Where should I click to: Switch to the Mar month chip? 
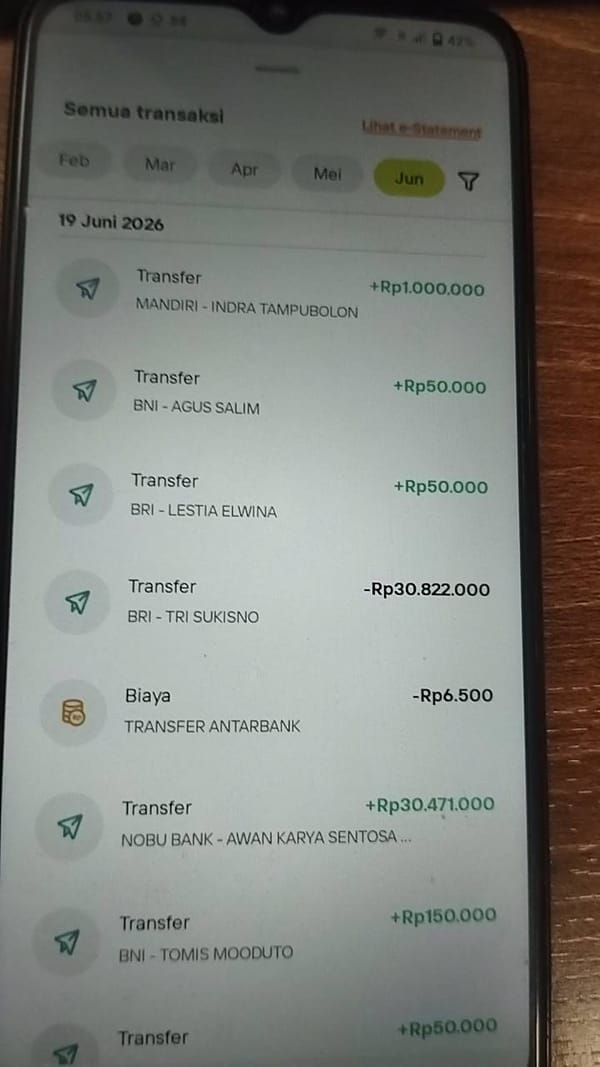[160, 165]
